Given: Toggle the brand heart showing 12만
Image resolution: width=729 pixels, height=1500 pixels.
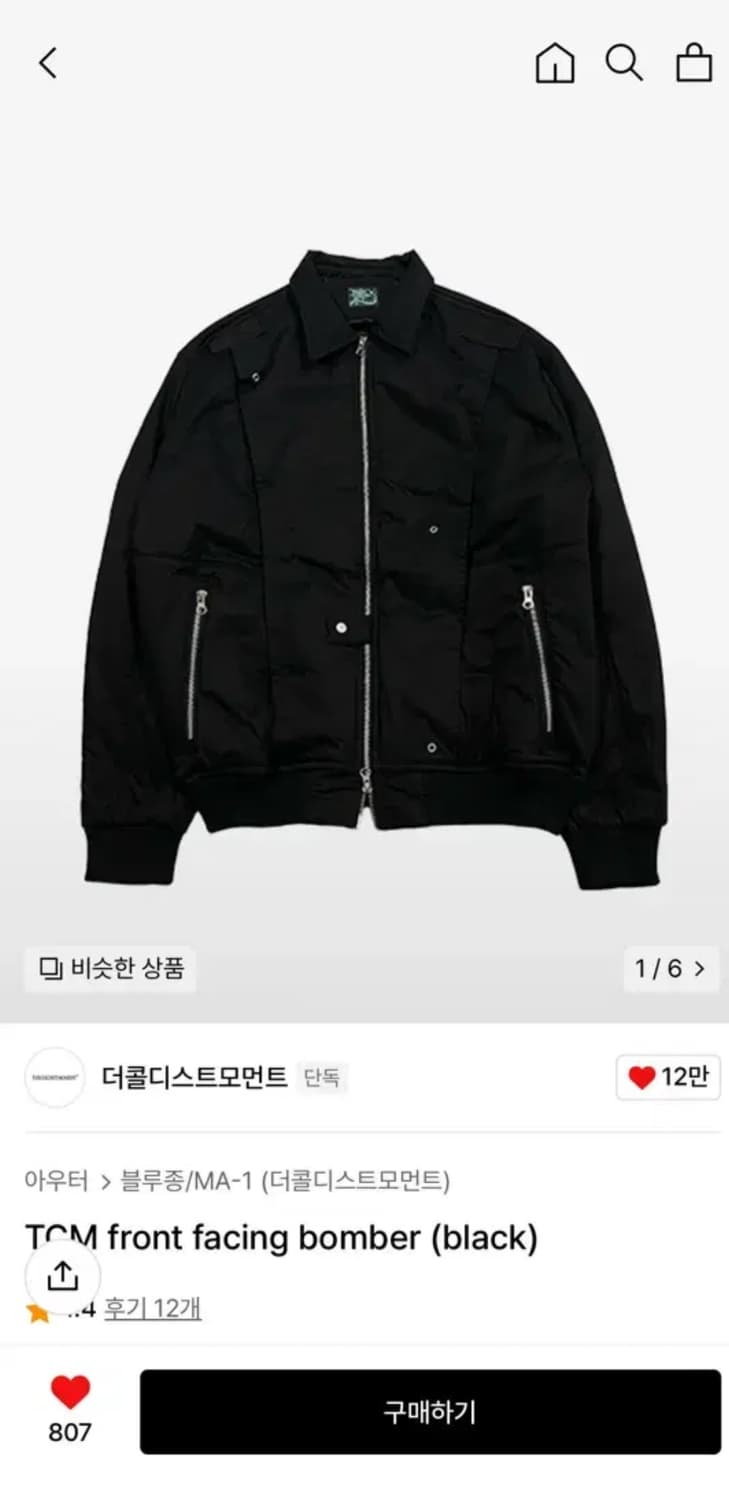Looking at the screenshot, I should coord(667,1077).
